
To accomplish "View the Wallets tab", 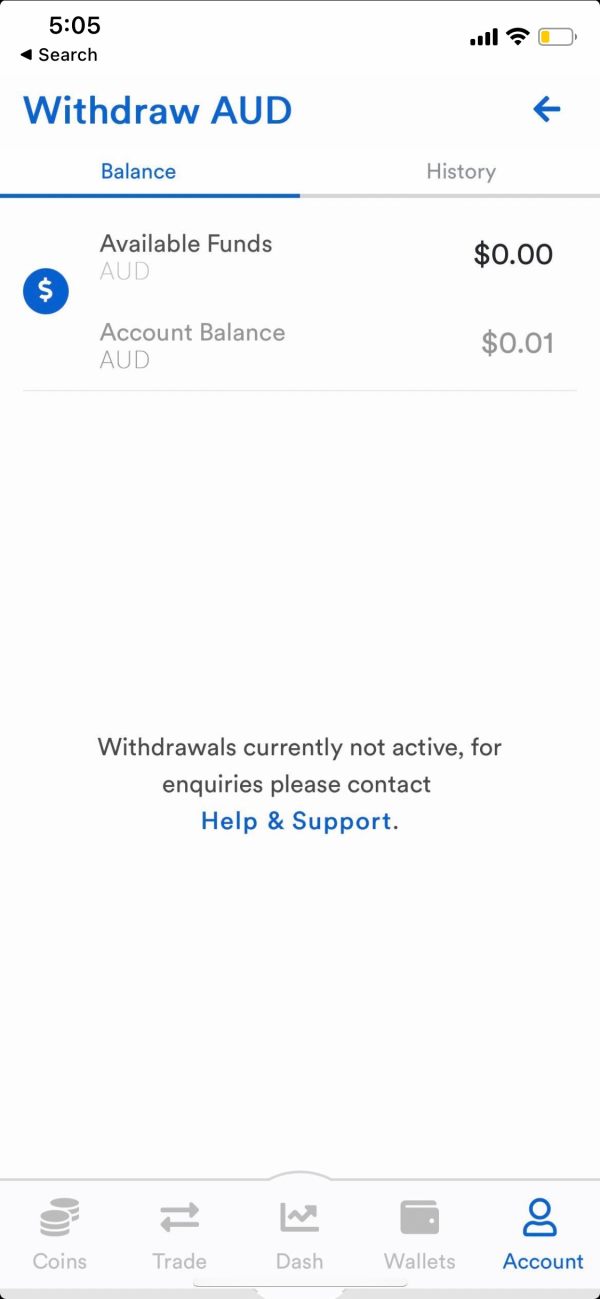I will pyautogui.click(x=419, y=1234).
